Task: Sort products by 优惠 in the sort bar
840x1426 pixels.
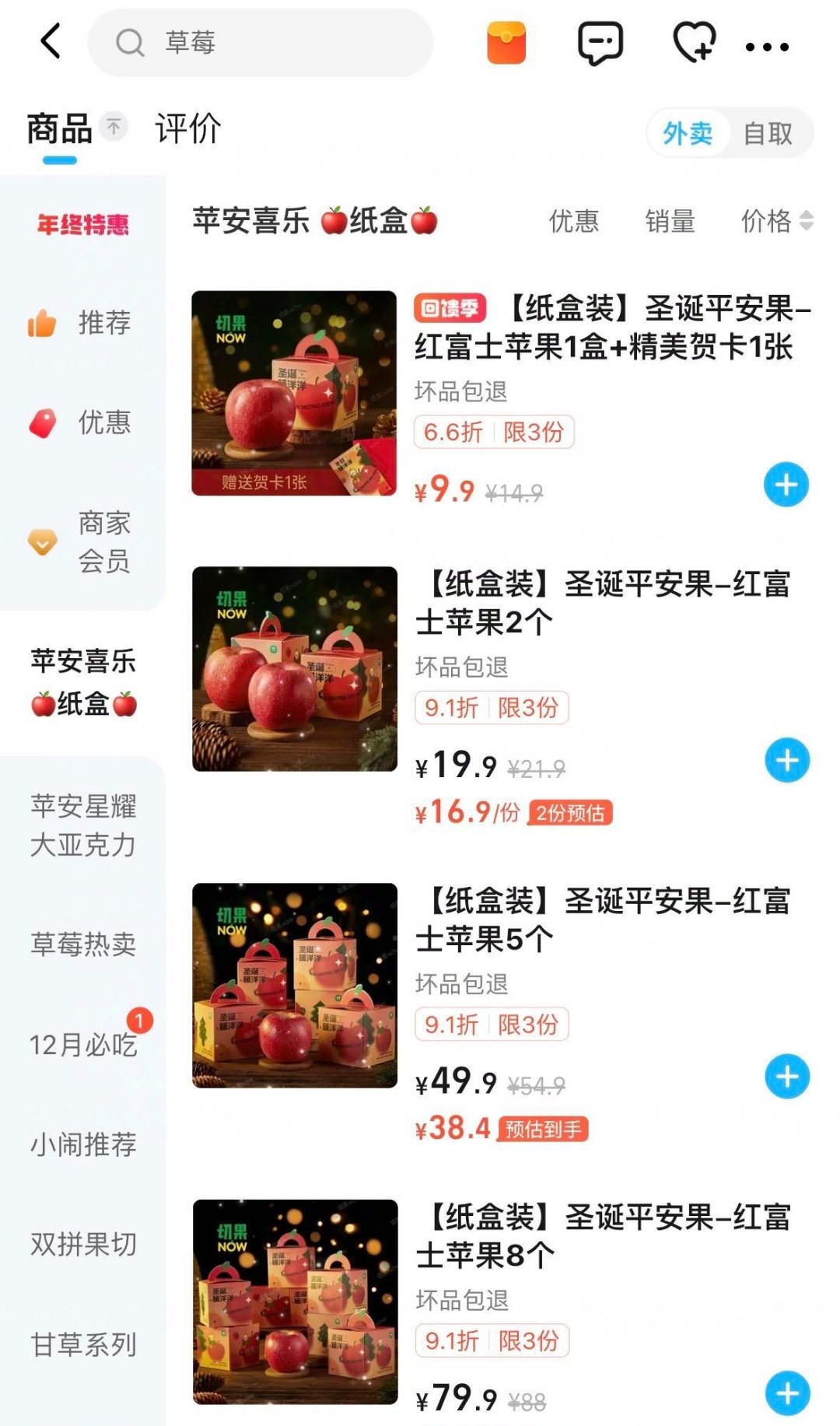Action: pos(574,222)
